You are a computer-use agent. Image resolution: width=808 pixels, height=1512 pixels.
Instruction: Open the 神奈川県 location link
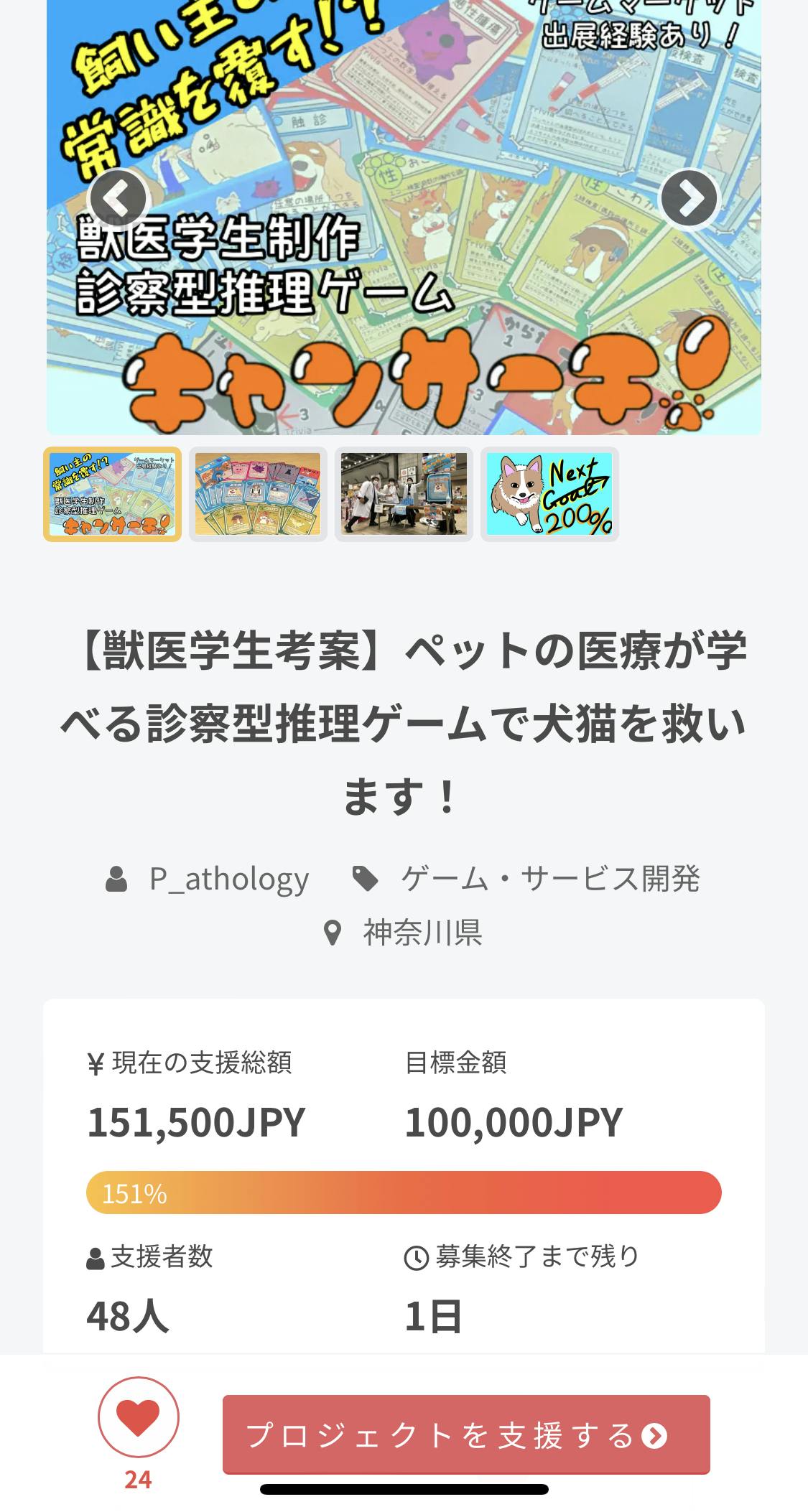[422, 933]
